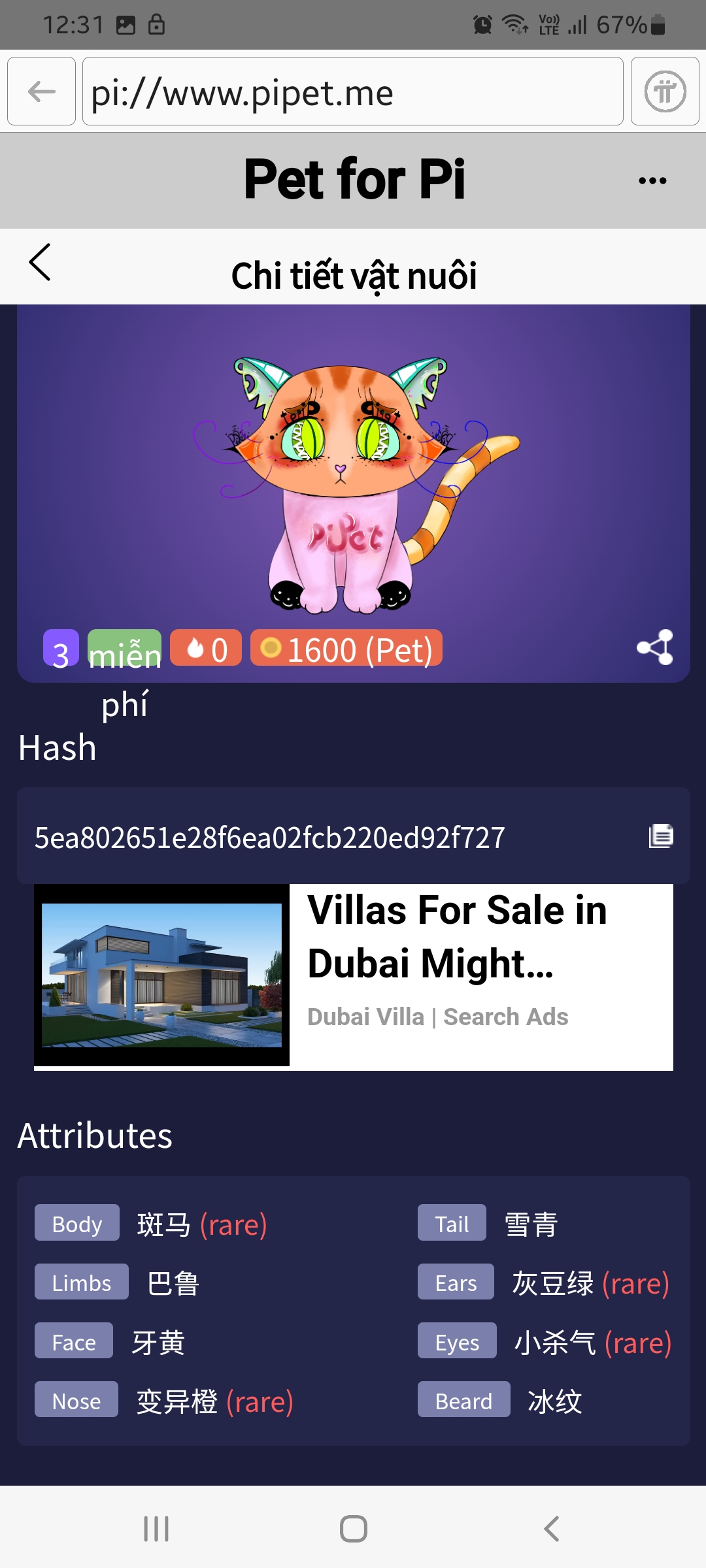
Task: Tap the pi://www.pipet.me address bar
Action: point(352,91)
